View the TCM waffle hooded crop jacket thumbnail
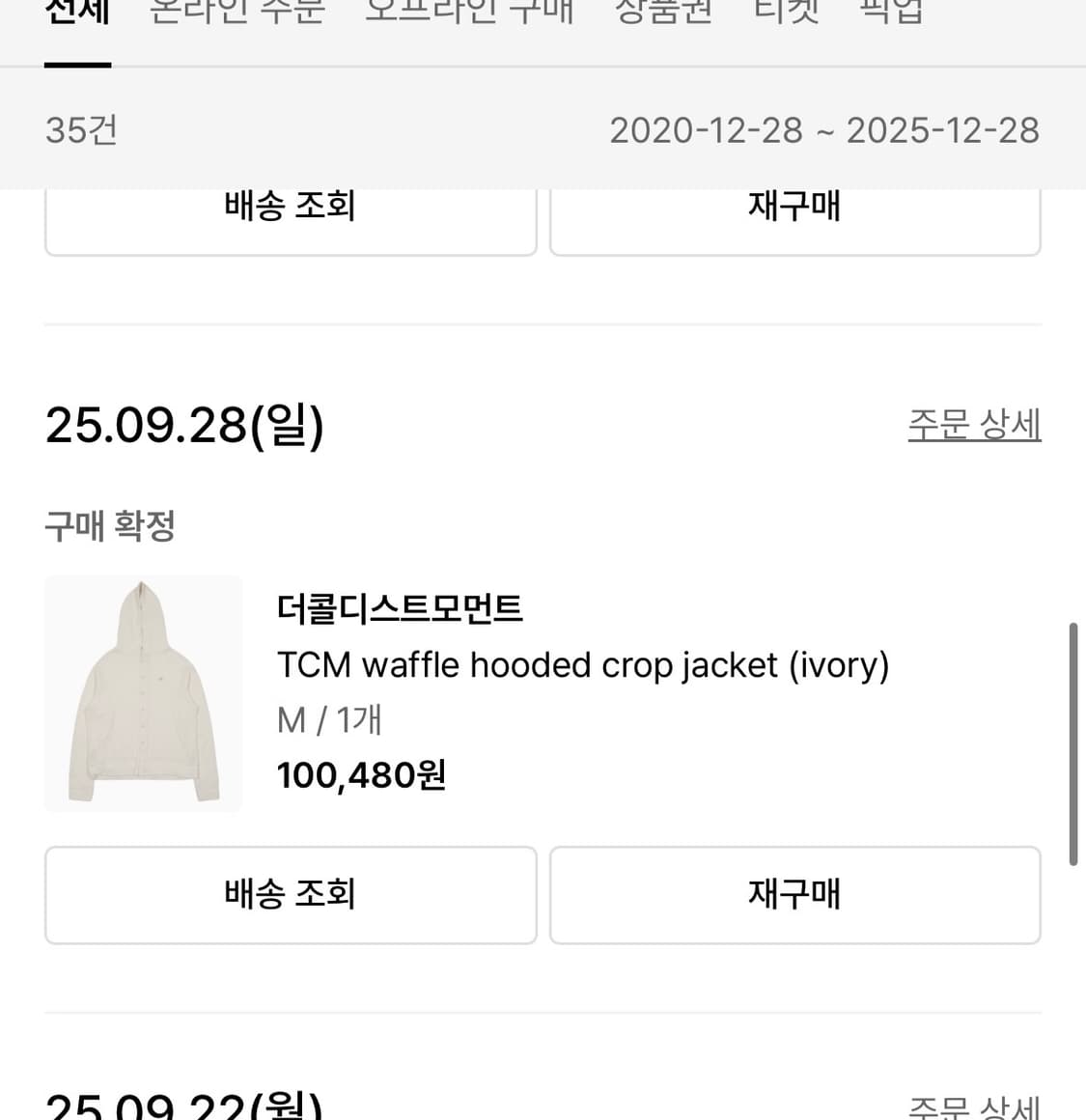The width and height of the screenshot is (1086, 1120). [143, 692]
